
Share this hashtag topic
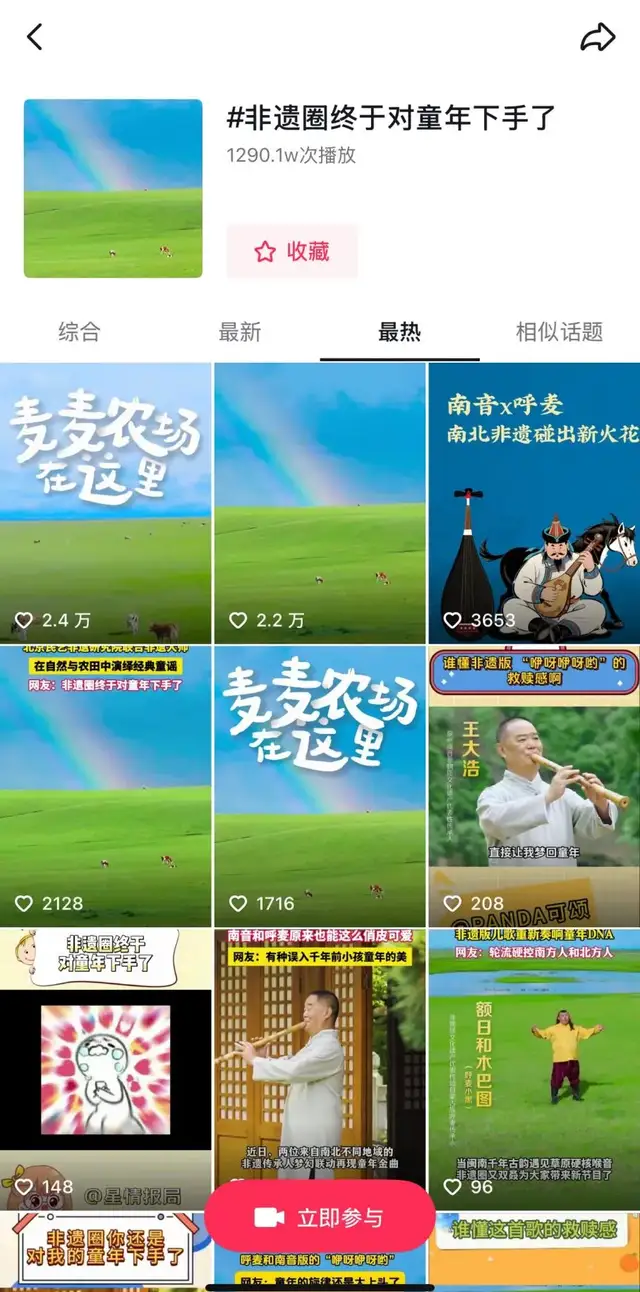point(597,38)
